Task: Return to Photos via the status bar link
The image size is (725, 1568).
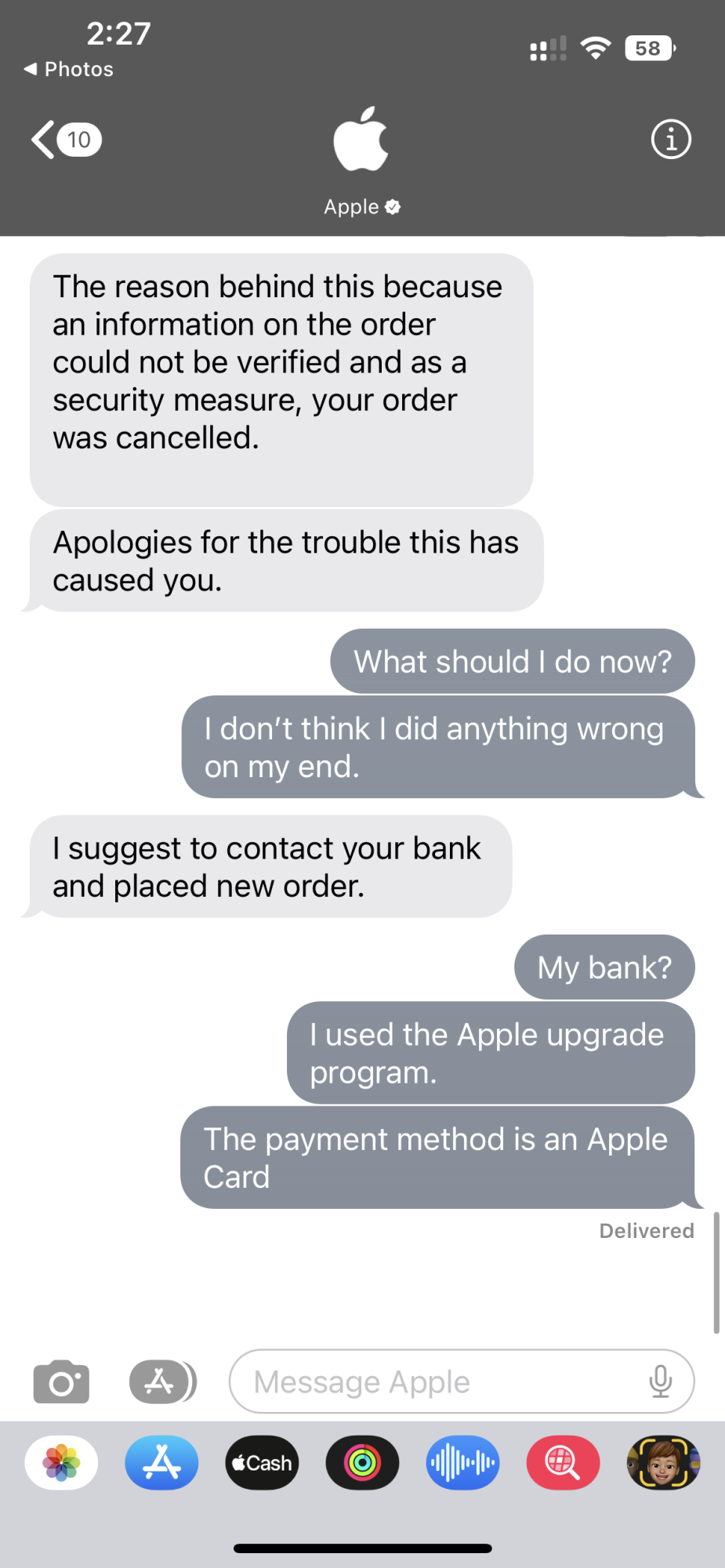Action: pos(69,70)
